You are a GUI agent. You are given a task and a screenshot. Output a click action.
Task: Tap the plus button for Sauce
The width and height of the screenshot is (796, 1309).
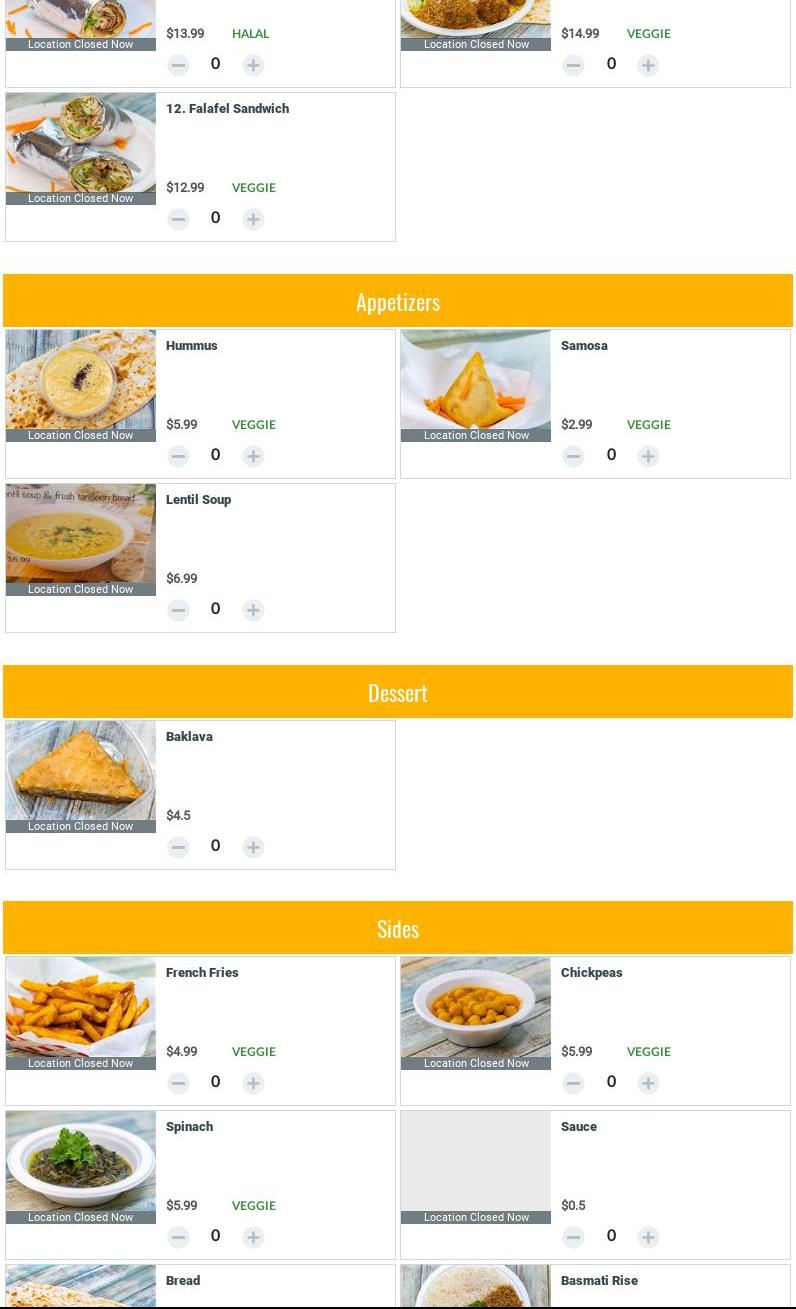pyautogui.click(x=648, y=1237)
